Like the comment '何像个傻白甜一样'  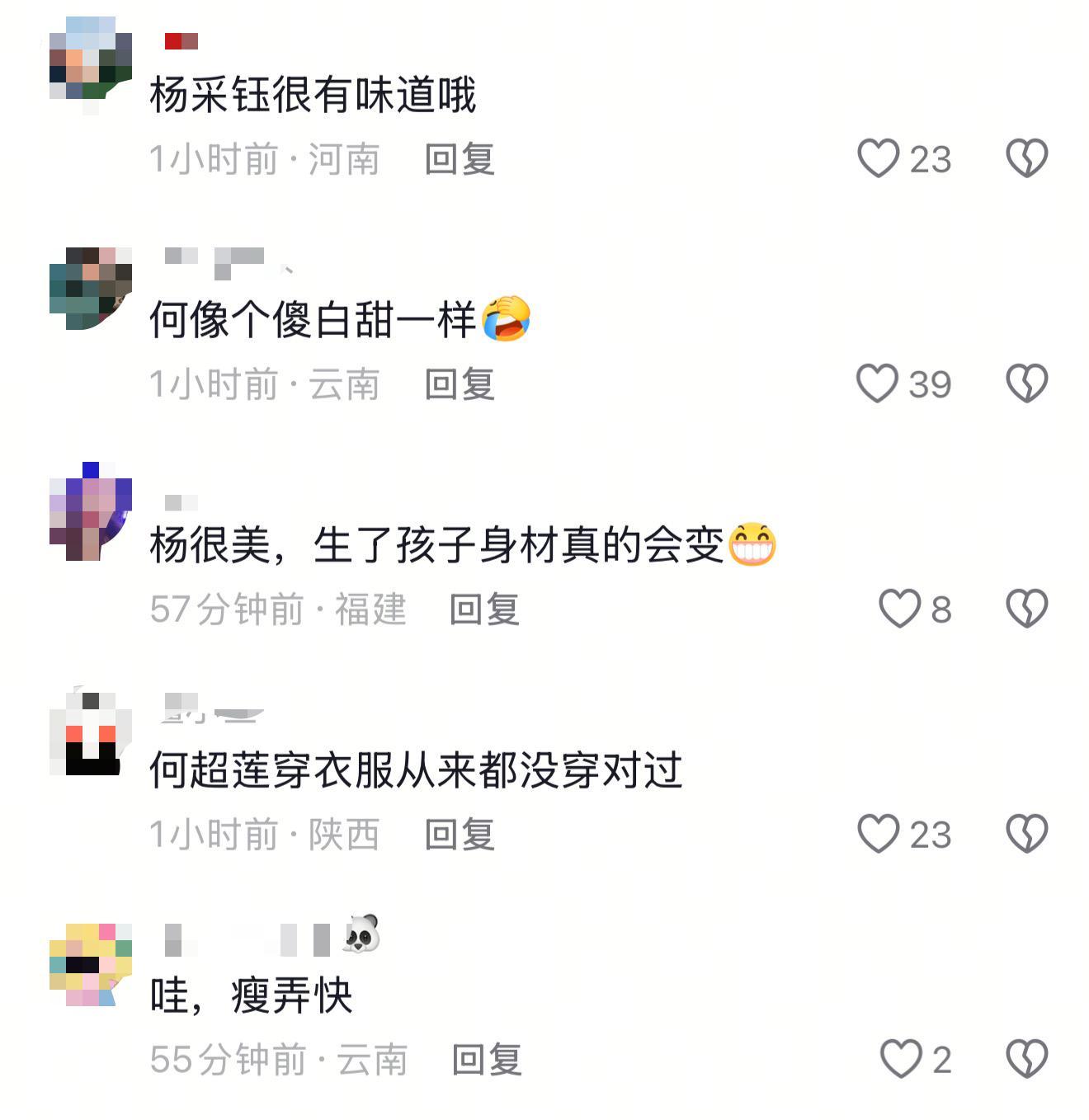[878, 384]
